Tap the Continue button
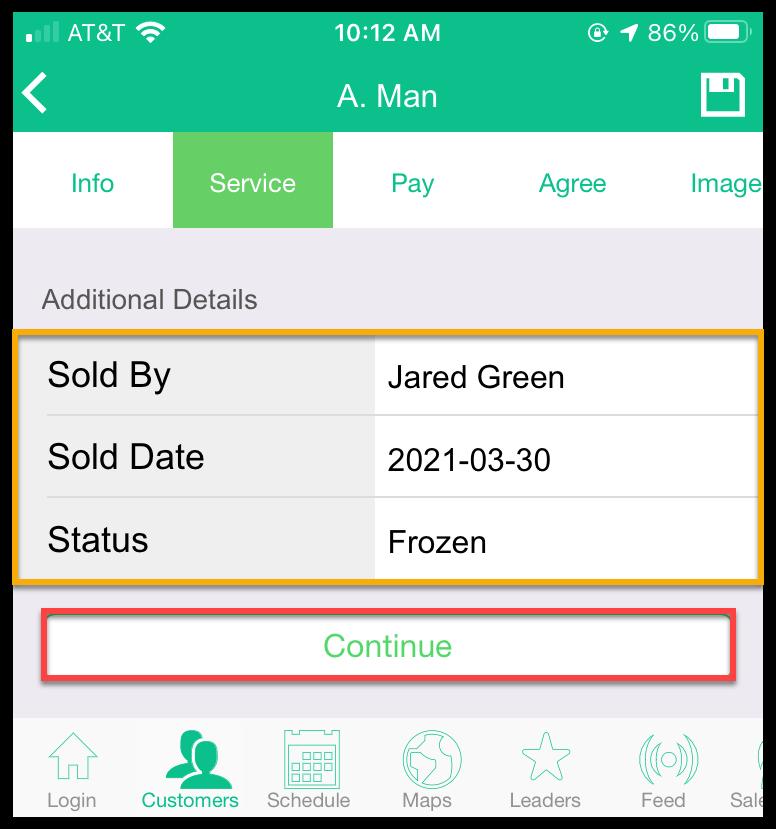This screenshot has height=829, width=776. pyautogui.click(x=388, y=646)
